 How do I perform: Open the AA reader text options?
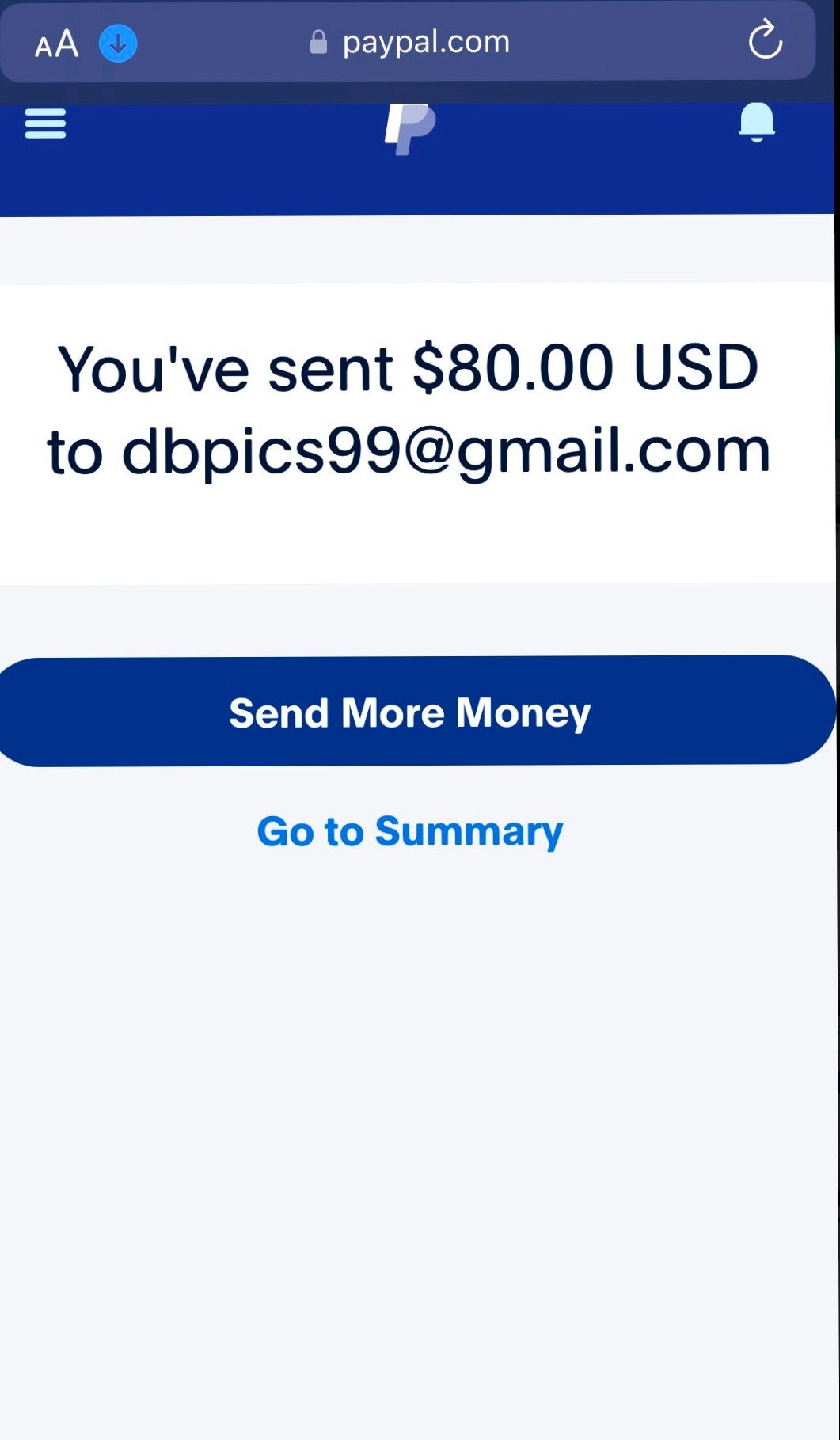pos(56,44)
